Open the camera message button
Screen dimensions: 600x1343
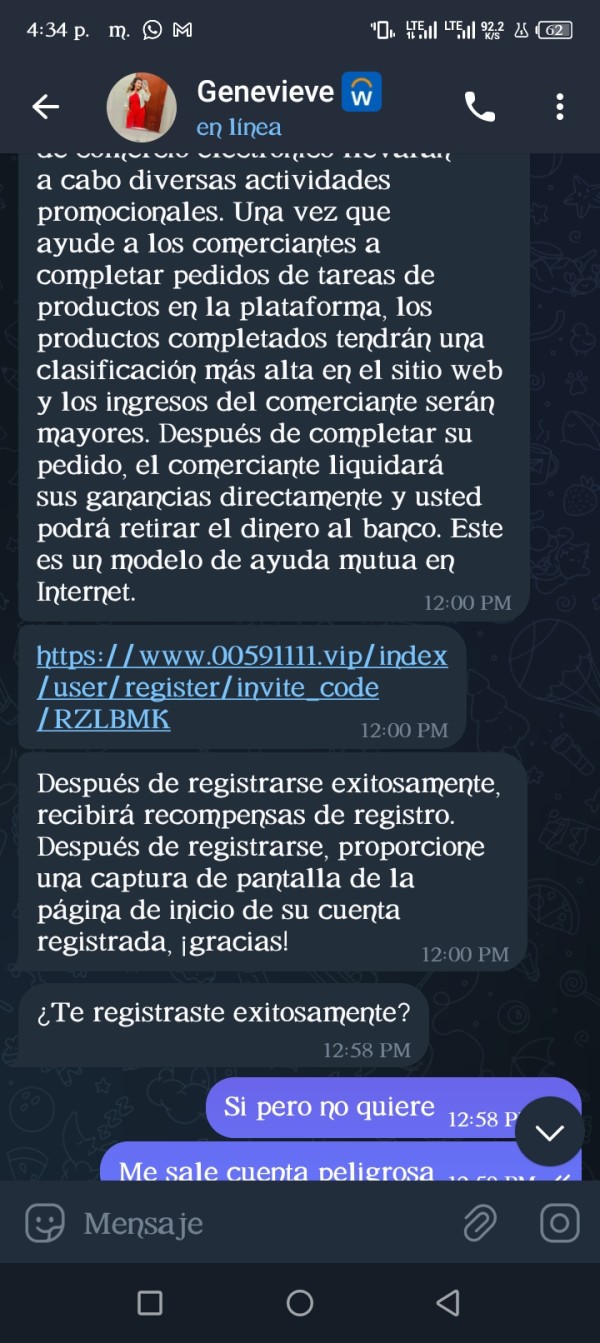click(x=559, y=1223)
